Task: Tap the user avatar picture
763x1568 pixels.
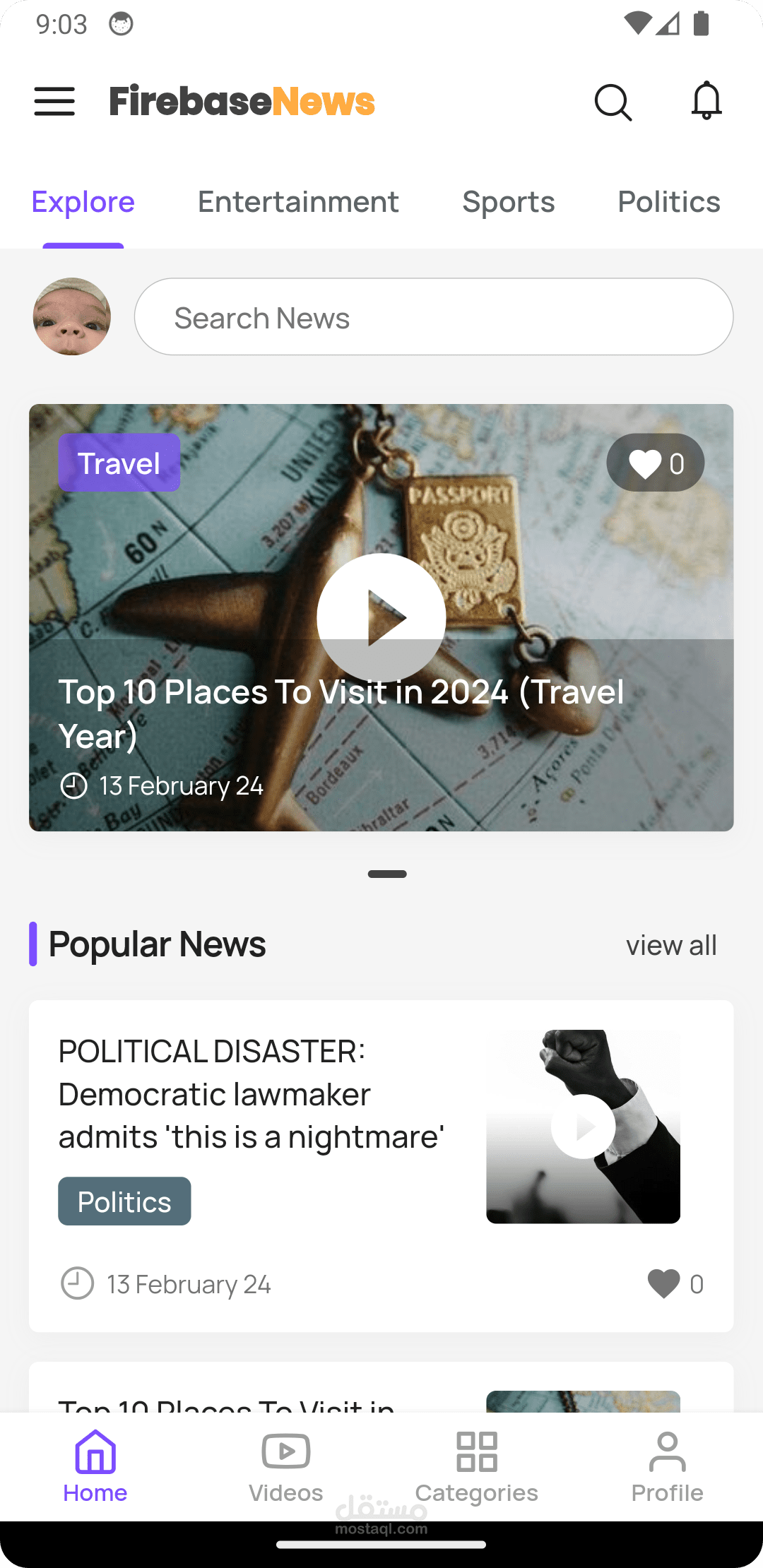Action: coord(72,316)
